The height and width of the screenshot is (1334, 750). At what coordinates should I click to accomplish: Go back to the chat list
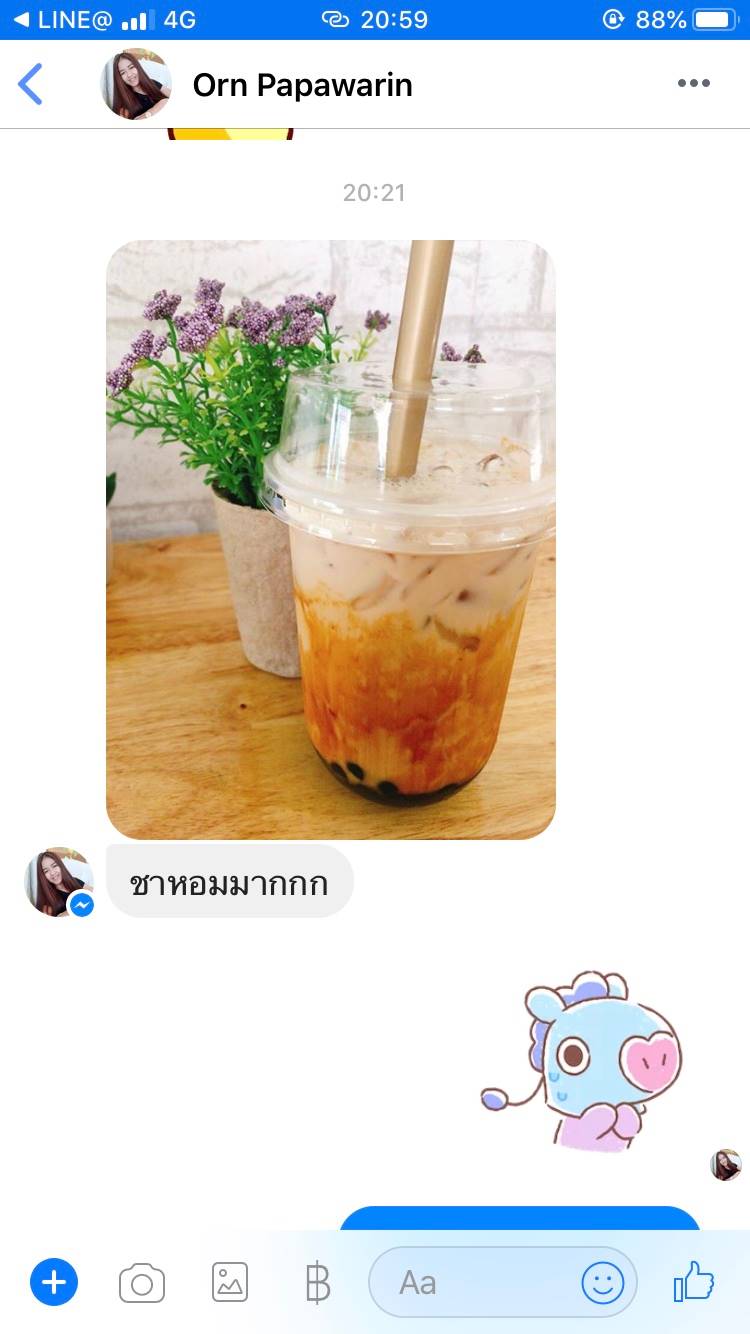coord(31,84)
